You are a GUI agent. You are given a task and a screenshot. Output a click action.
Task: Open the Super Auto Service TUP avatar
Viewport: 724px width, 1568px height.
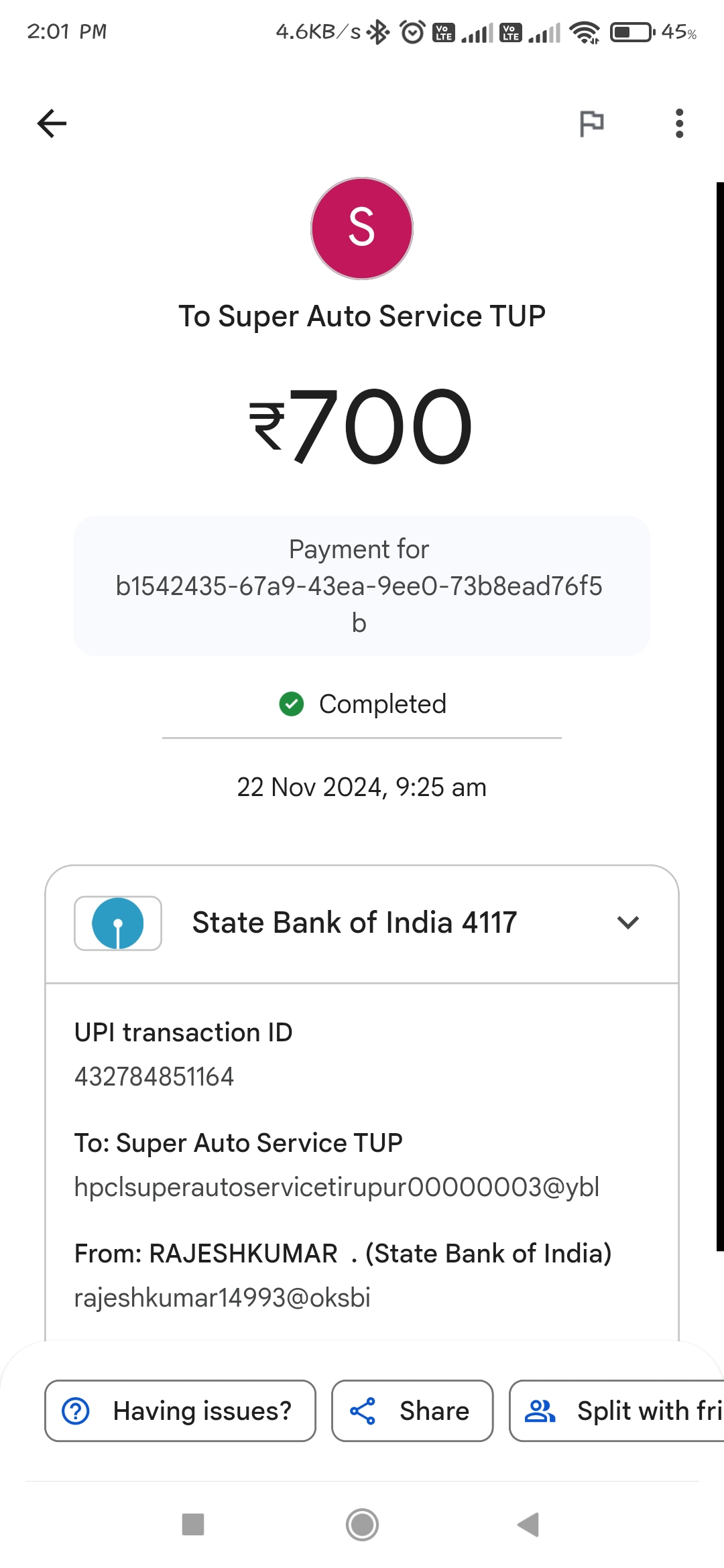(362, 228)
